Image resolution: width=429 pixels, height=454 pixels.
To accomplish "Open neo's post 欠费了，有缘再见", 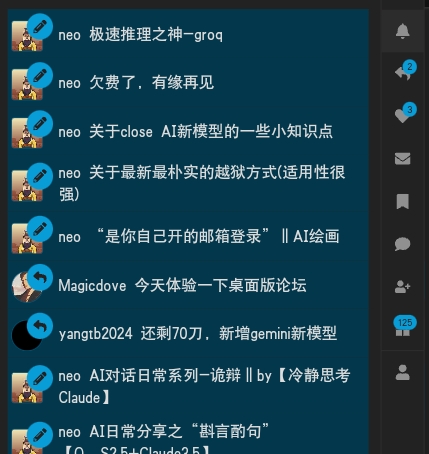I will tap(188, 83).
